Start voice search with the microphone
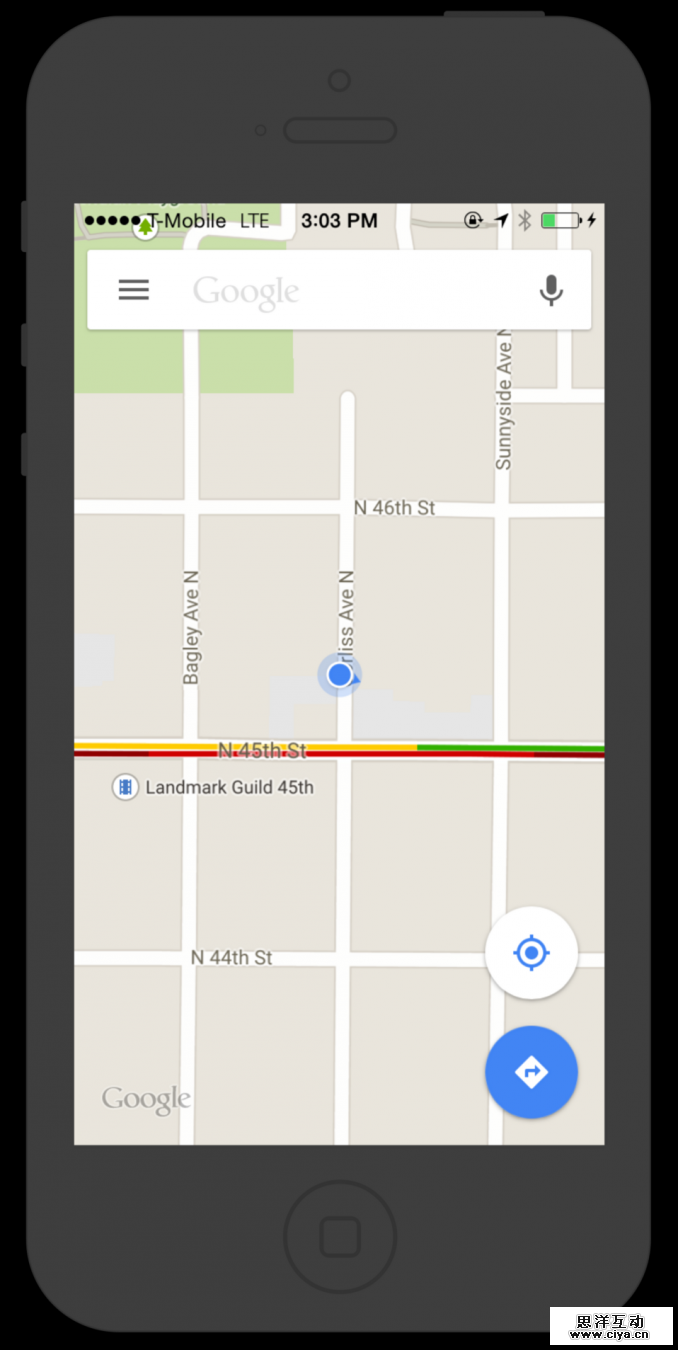The height and width of the screenshot is (1350, 678). [551, 290]
